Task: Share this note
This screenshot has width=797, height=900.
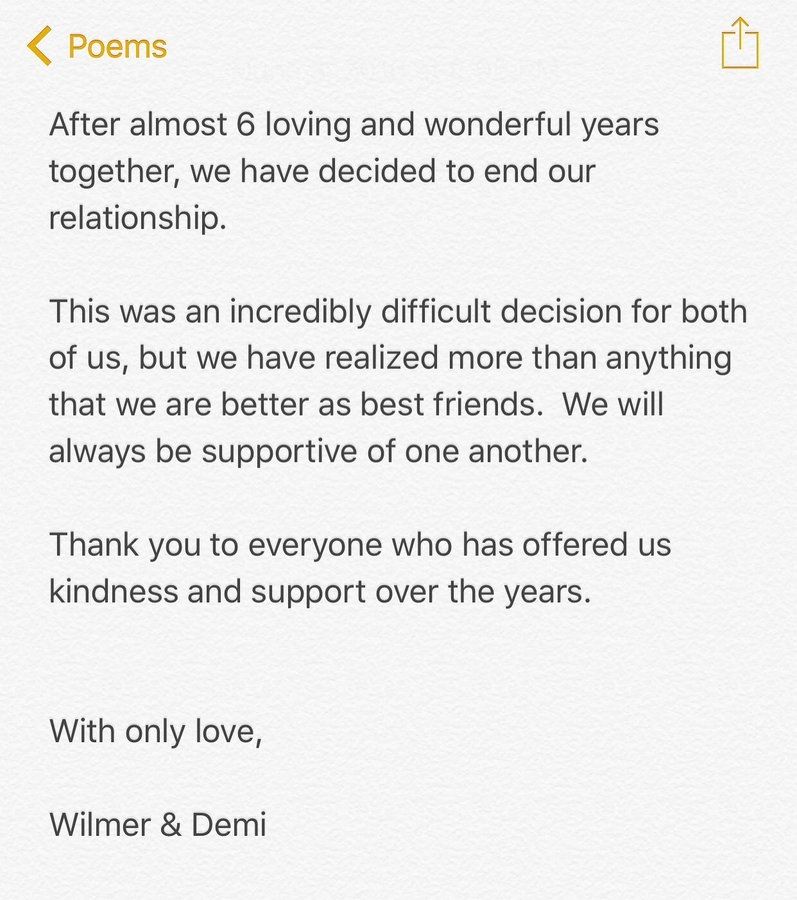Action: pyautogui.click(x=740, y=43)
